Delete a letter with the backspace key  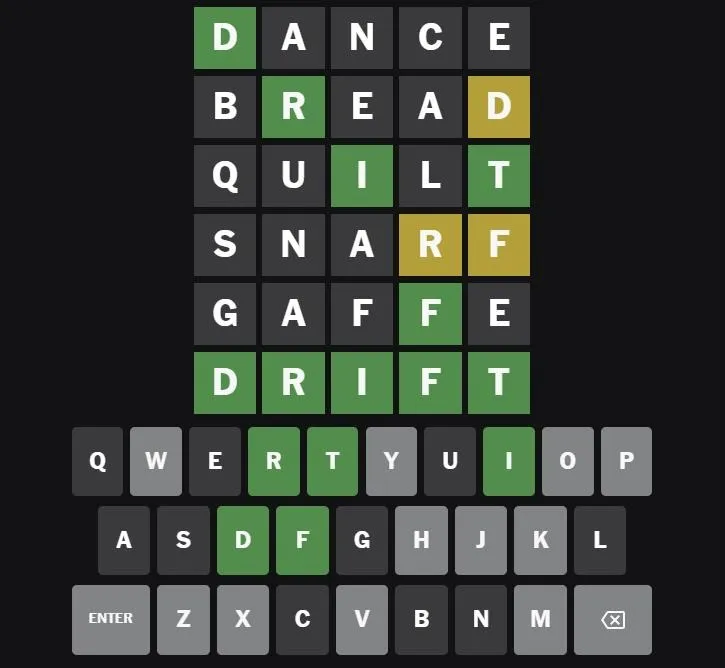pyautogui.click(x=613, y=620)
